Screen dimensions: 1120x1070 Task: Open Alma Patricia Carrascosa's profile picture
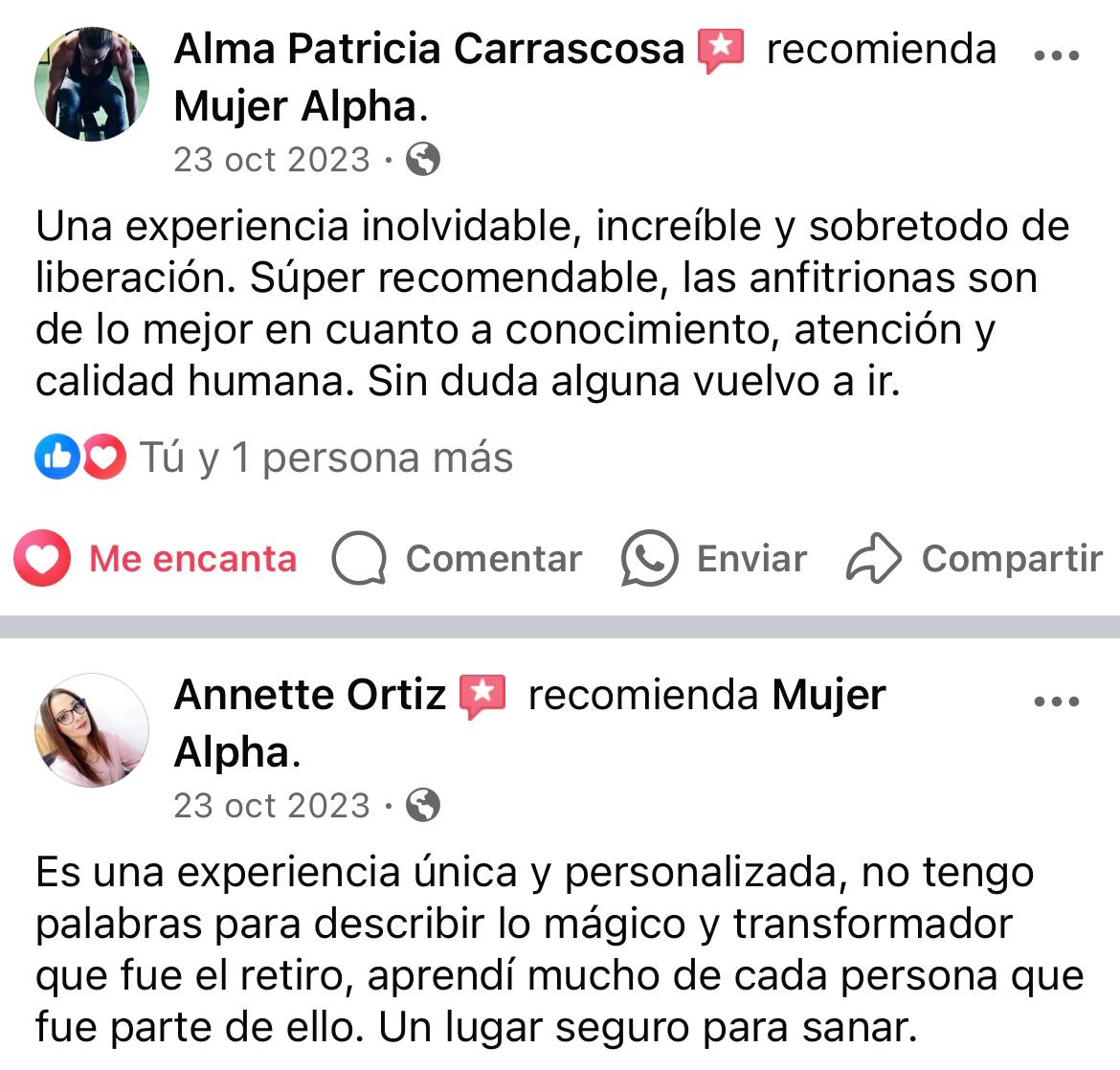(x=92, y=84)
